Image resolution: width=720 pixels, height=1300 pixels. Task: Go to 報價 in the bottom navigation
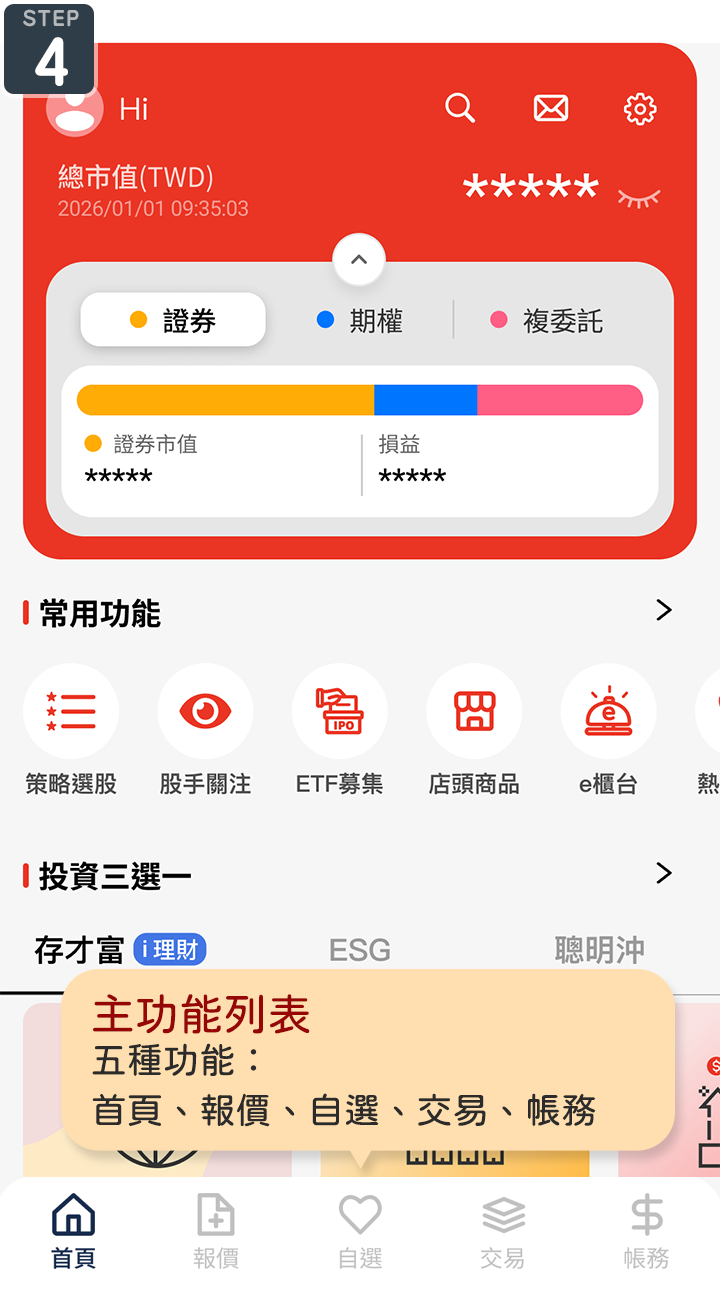[216, 1232]
